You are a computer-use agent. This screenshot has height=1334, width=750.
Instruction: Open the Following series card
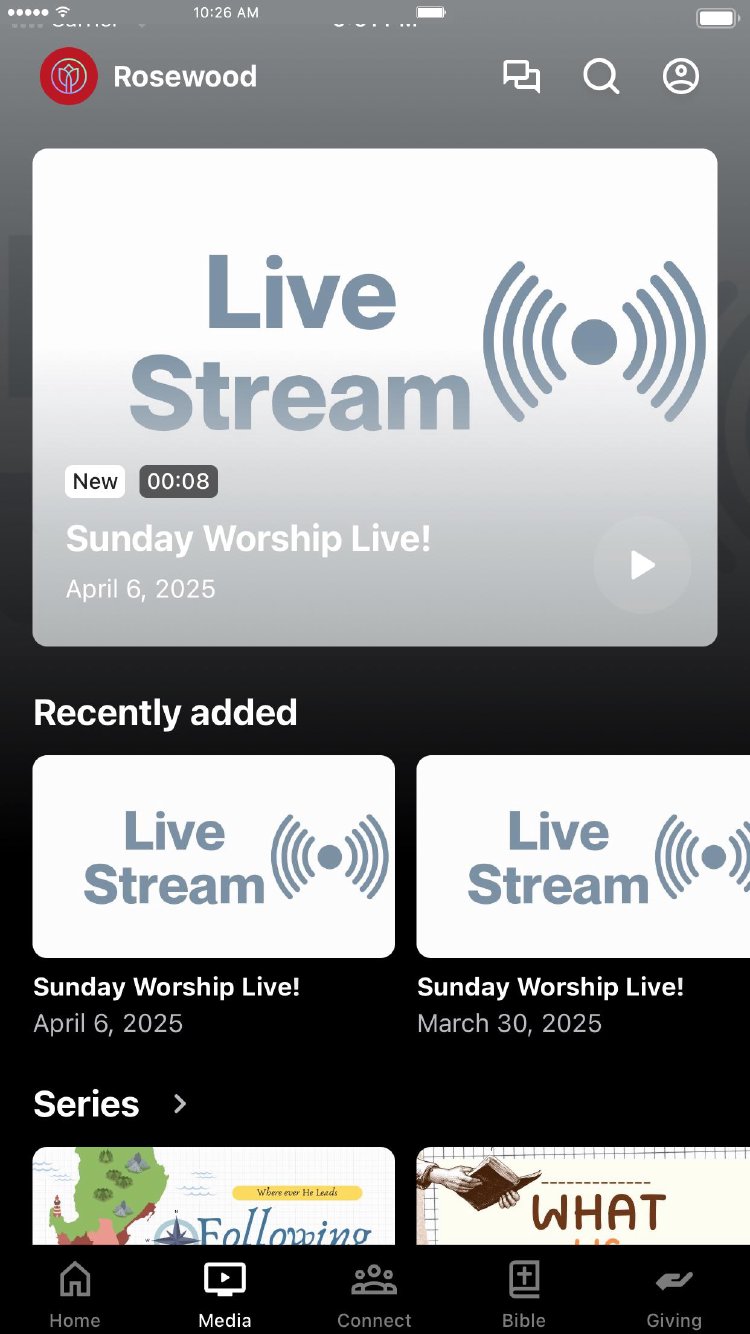pyautogui.click(x=213, y=1196)
